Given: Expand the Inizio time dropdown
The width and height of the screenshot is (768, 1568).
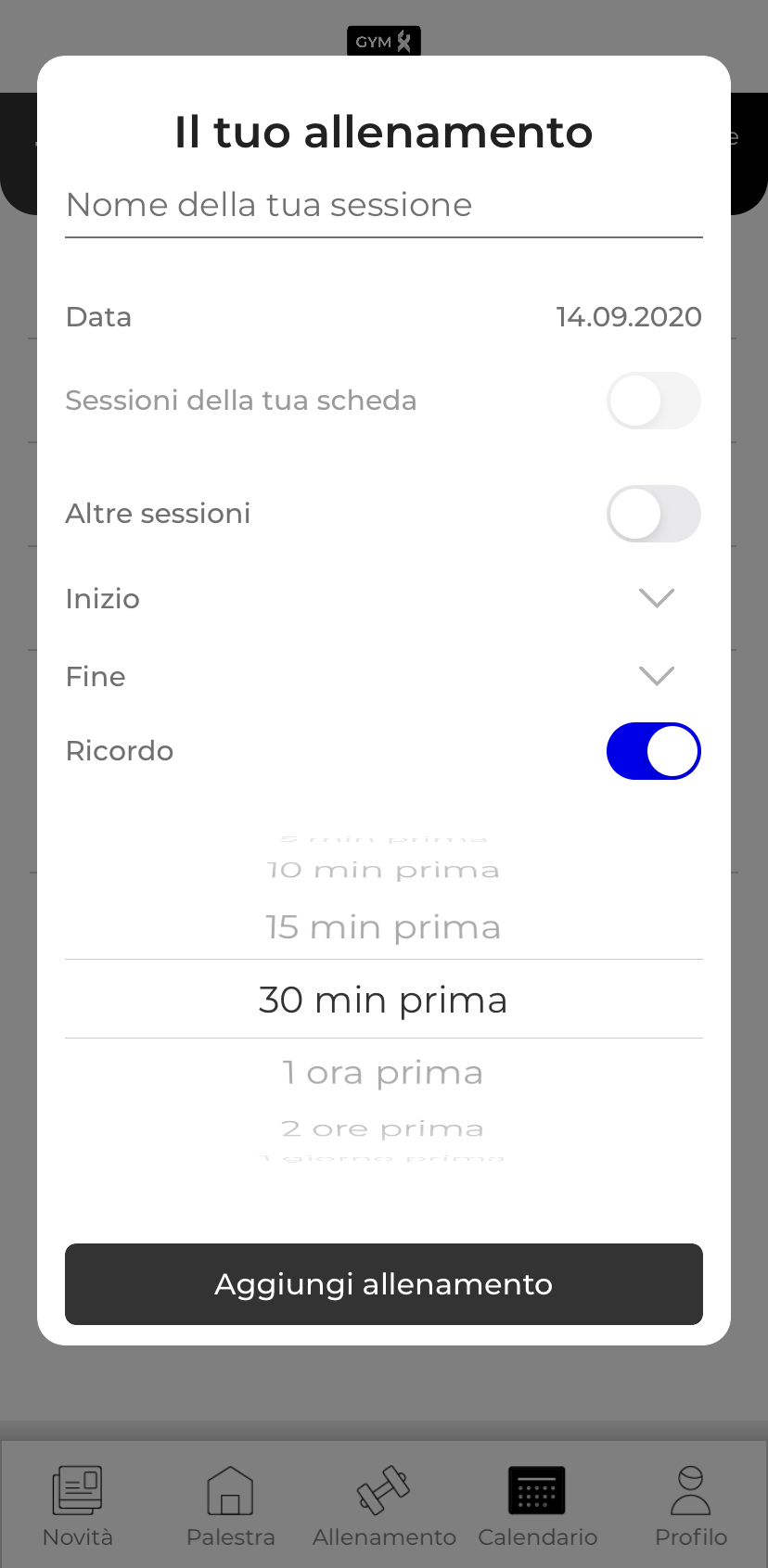Looking at the screenshot, I should [657, 599].
